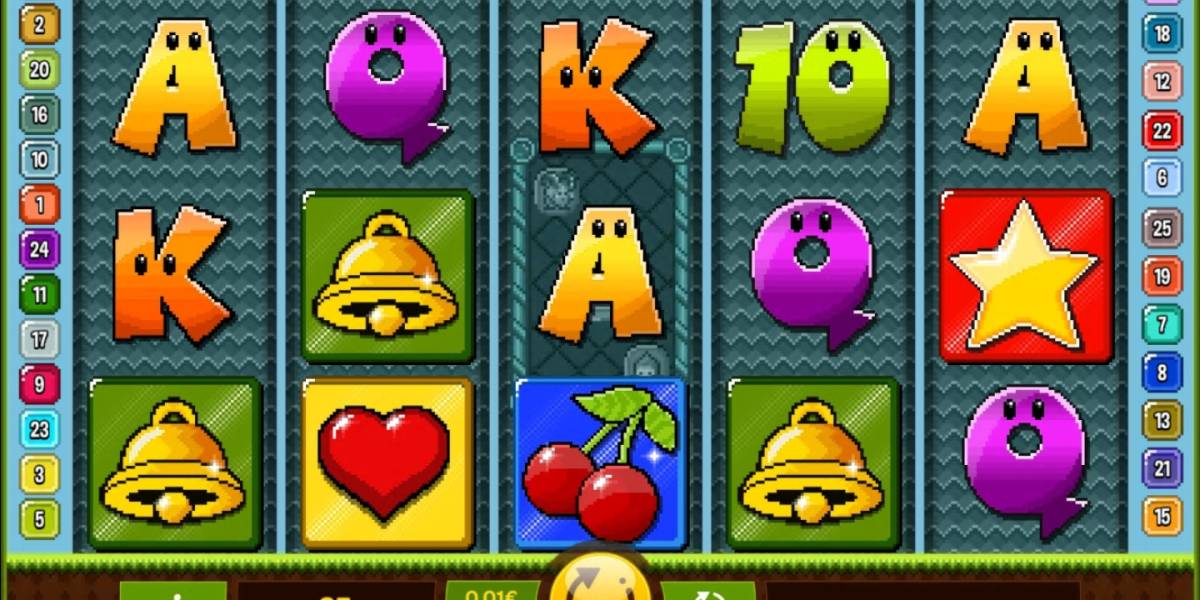Viewport: 1200px width, 600px height.
Task: Select payline number 20
Action: tap(39, 69)
